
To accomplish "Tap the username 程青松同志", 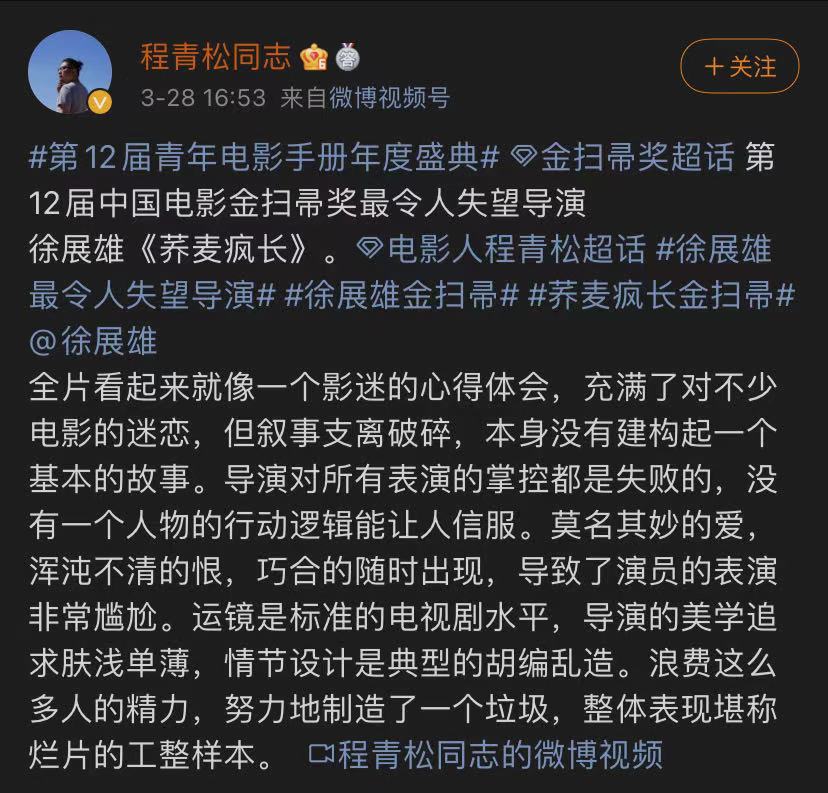I will pyautogui.click(x=215, y=56).
